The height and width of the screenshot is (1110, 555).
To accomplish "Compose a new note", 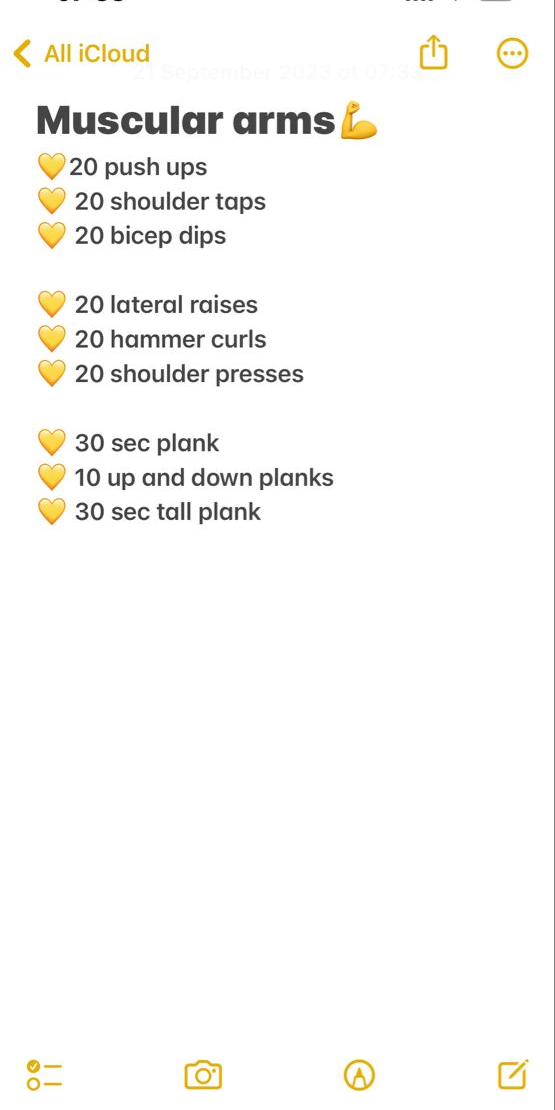I will coord(513,1074).
